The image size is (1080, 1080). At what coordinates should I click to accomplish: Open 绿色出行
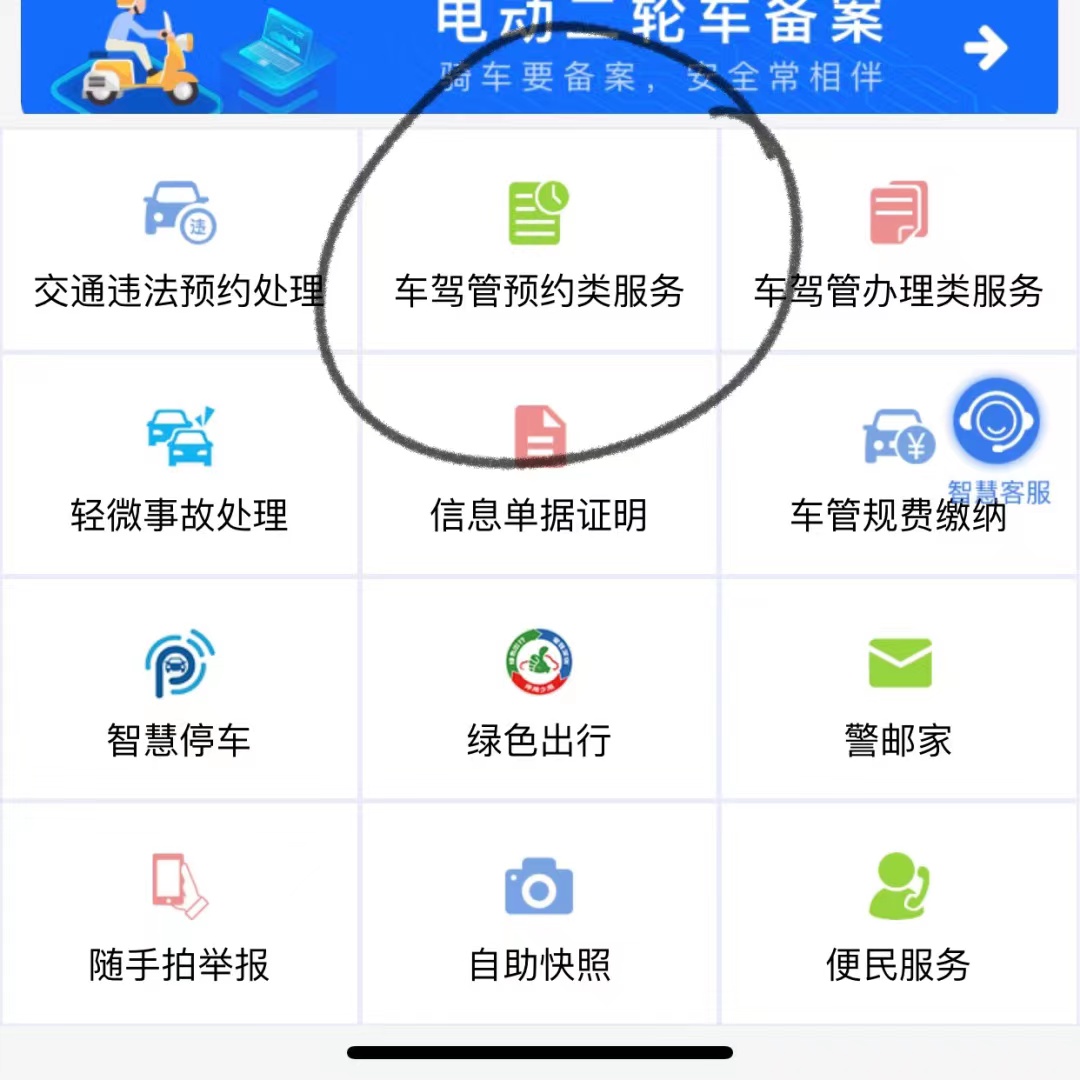coord(540,692)
